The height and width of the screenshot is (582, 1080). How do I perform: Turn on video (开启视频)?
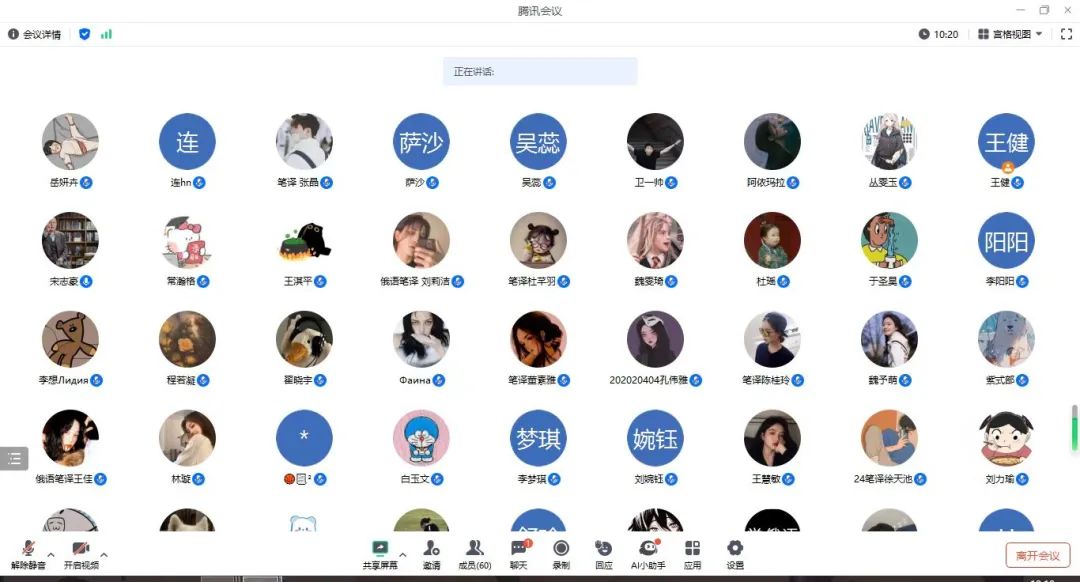(x=82, y=552)
